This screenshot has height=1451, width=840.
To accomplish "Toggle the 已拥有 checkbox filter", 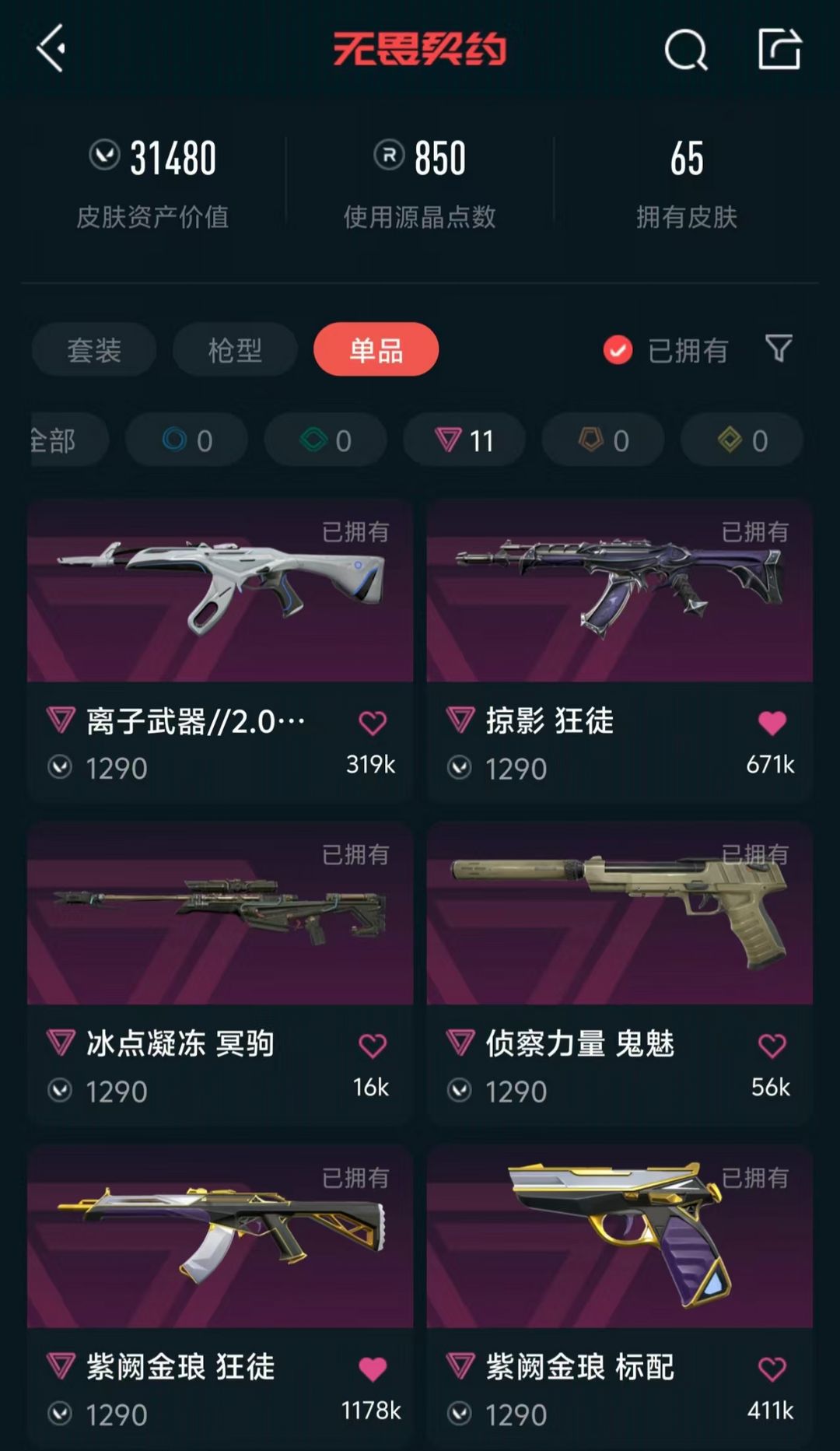I will (665, 350).
